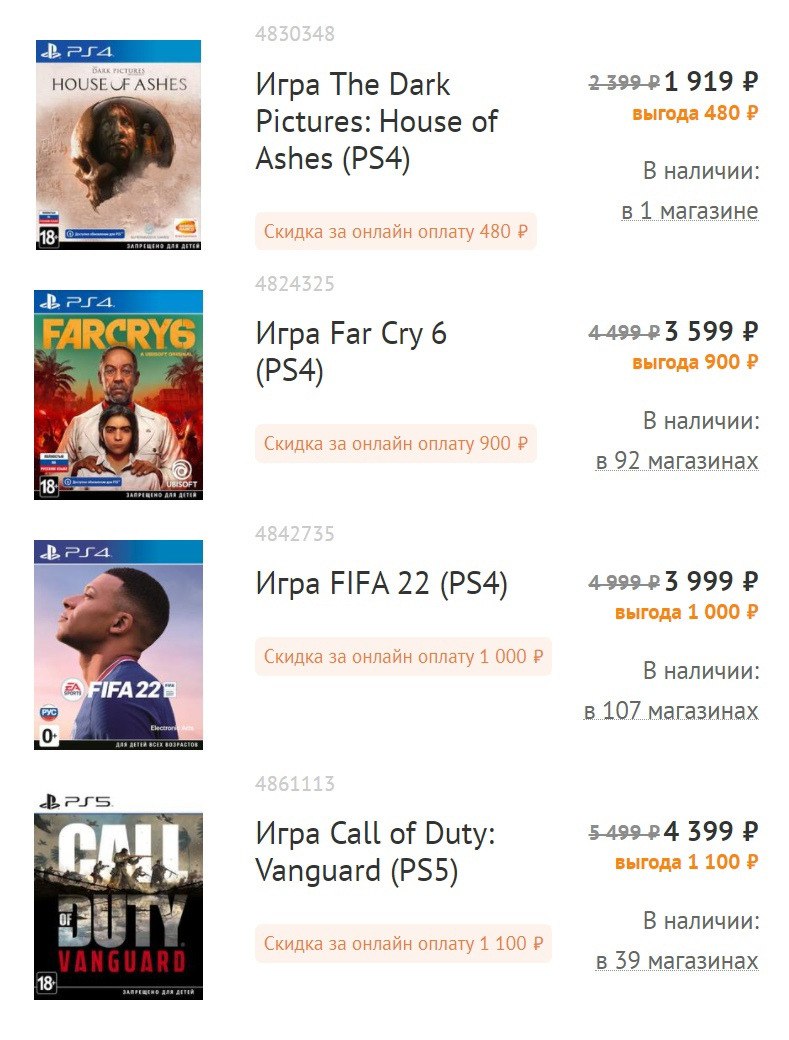This screenshot has width=789, height=1040.
Task: Show the 107 stores stocking FIFA 22
Action: [671, 710]
